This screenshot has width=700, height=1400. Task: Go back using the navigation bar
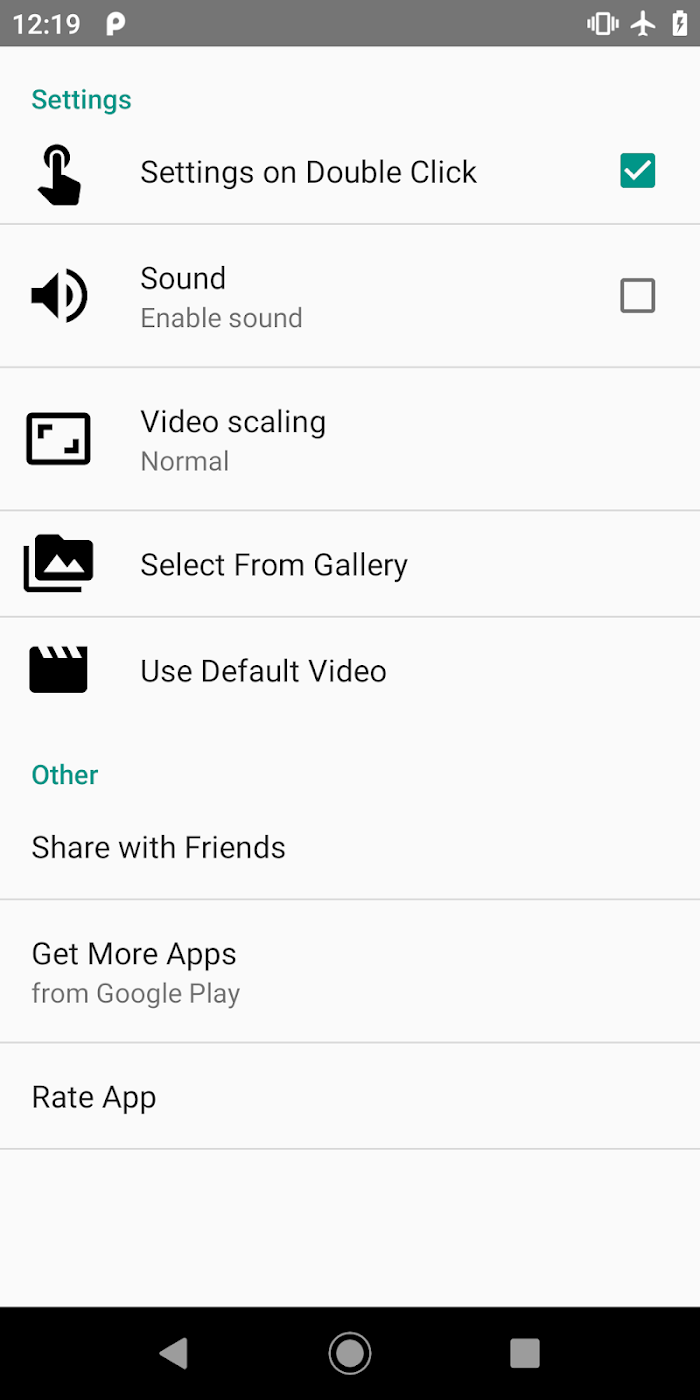click(174, 1353)
